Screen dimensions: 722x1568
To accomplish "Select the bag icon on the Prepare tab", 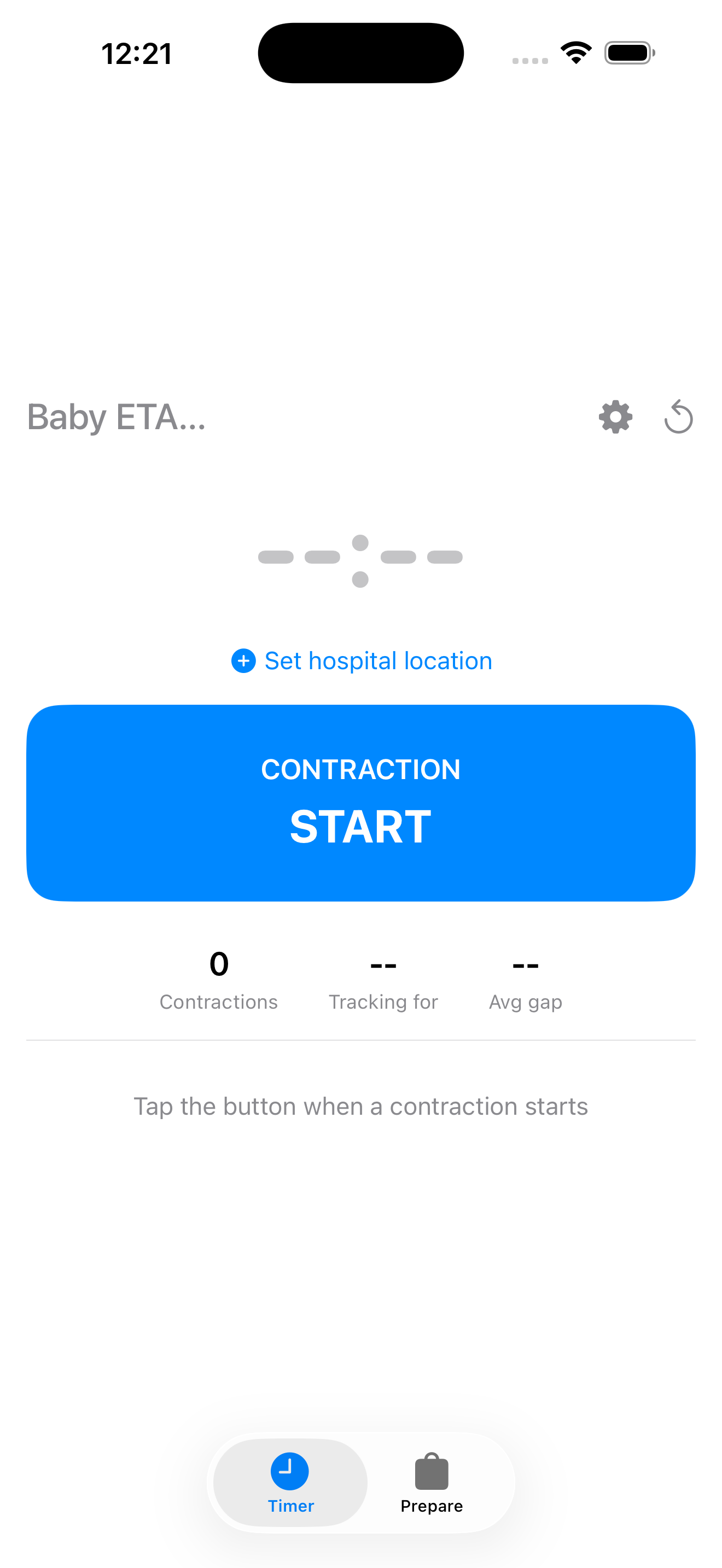I will coord(432,1473).
